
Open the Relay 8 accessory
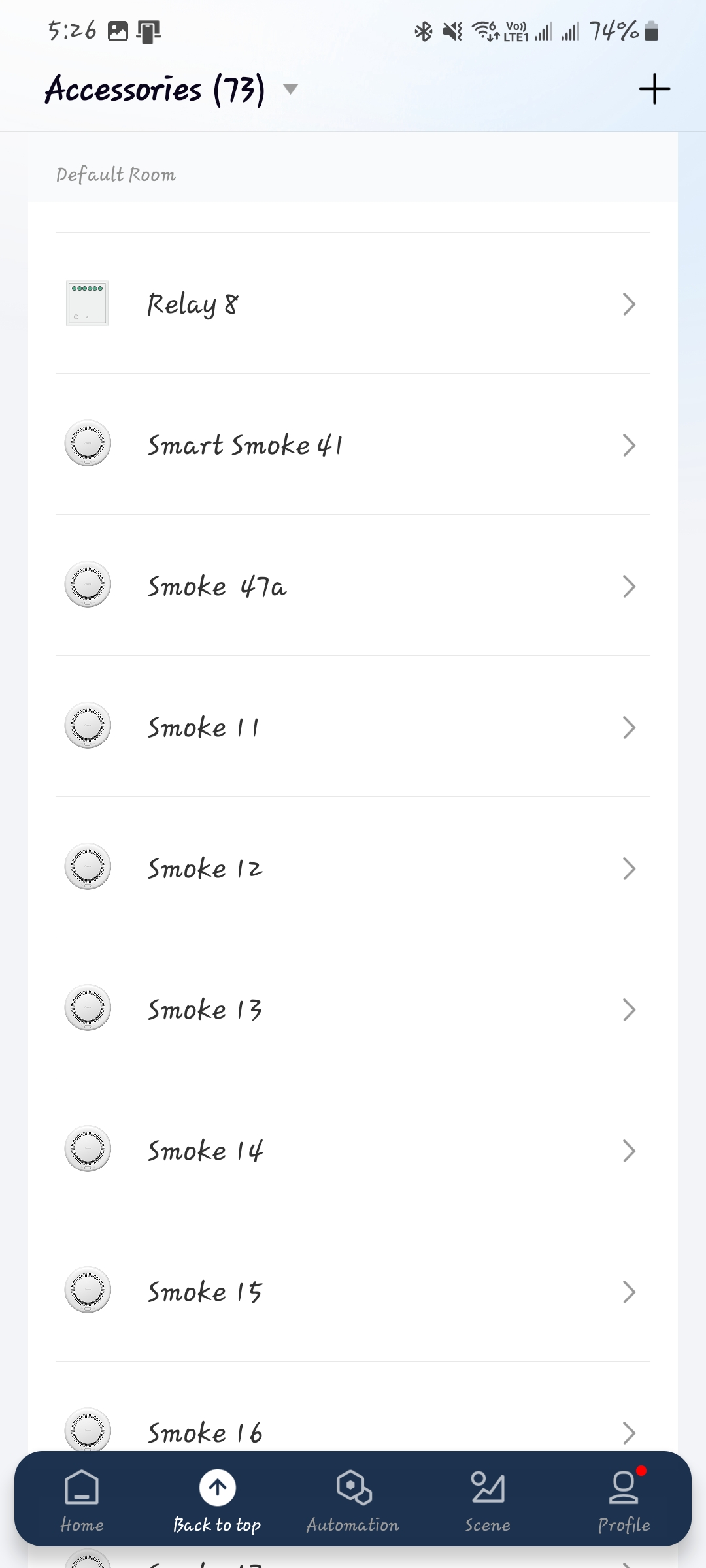[x=353, y=303]
